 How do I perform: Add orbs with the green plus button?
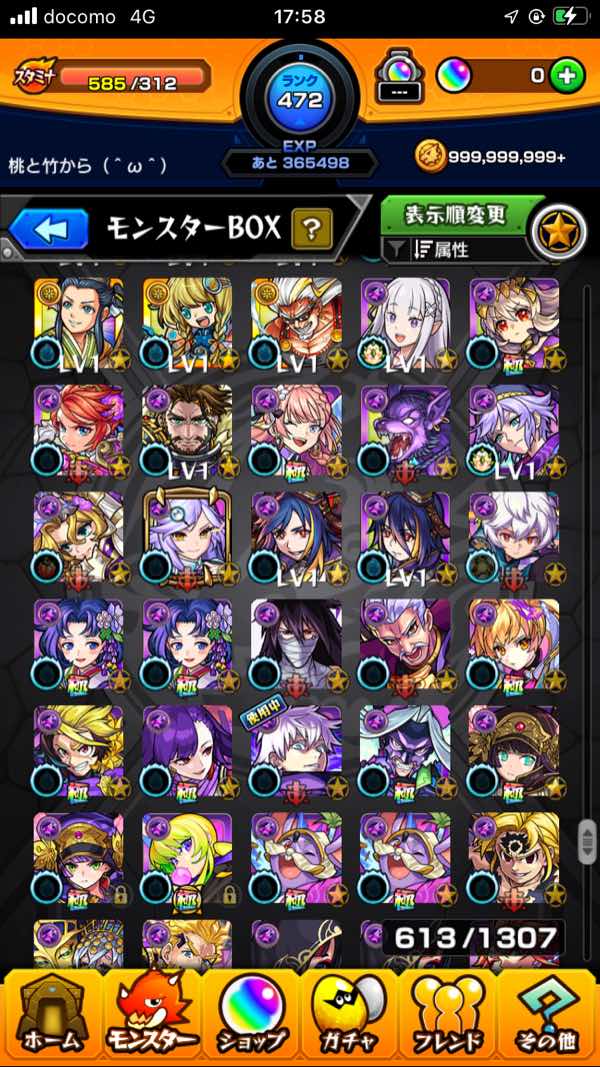tap(567, 75)
